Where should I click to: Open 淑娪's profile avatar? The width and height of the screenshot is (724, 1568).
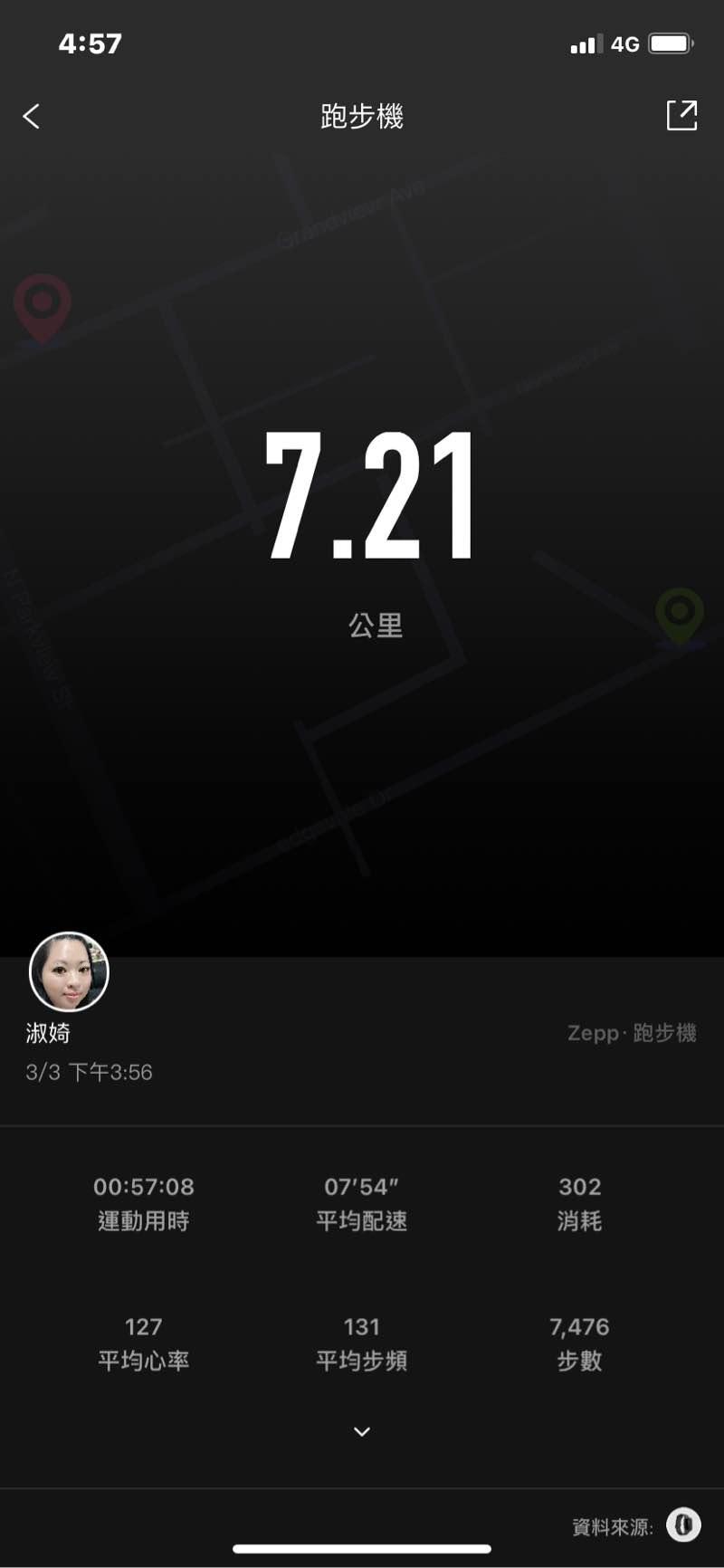click(x=69, y=971)
